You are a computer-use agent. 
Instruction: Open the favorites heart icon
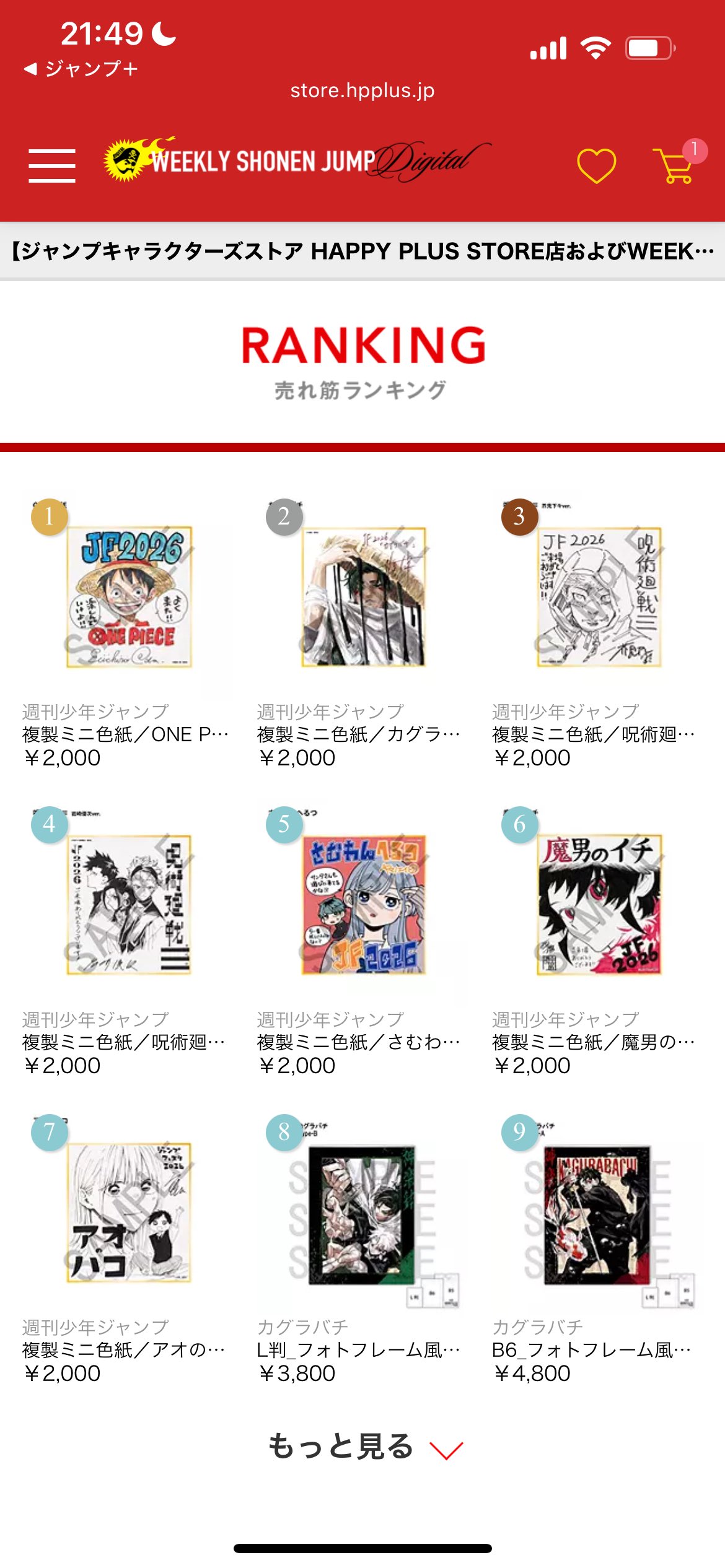pos(596,165)
